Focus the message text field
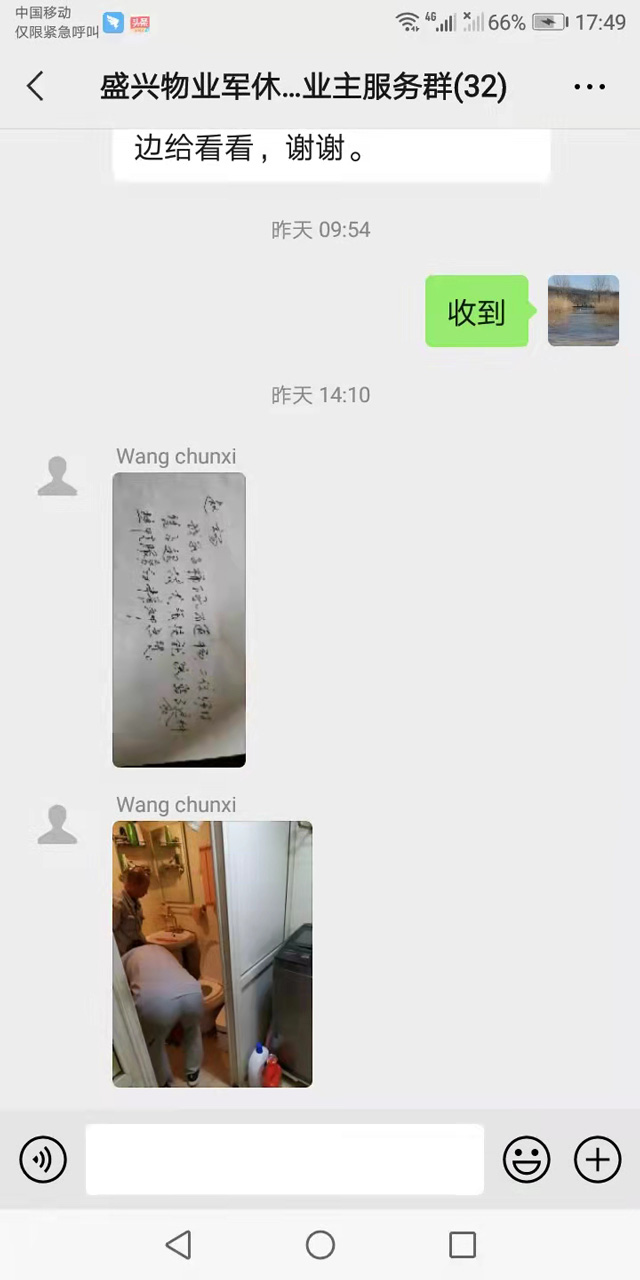640x1280 pixels. (x=284, y=1160)
